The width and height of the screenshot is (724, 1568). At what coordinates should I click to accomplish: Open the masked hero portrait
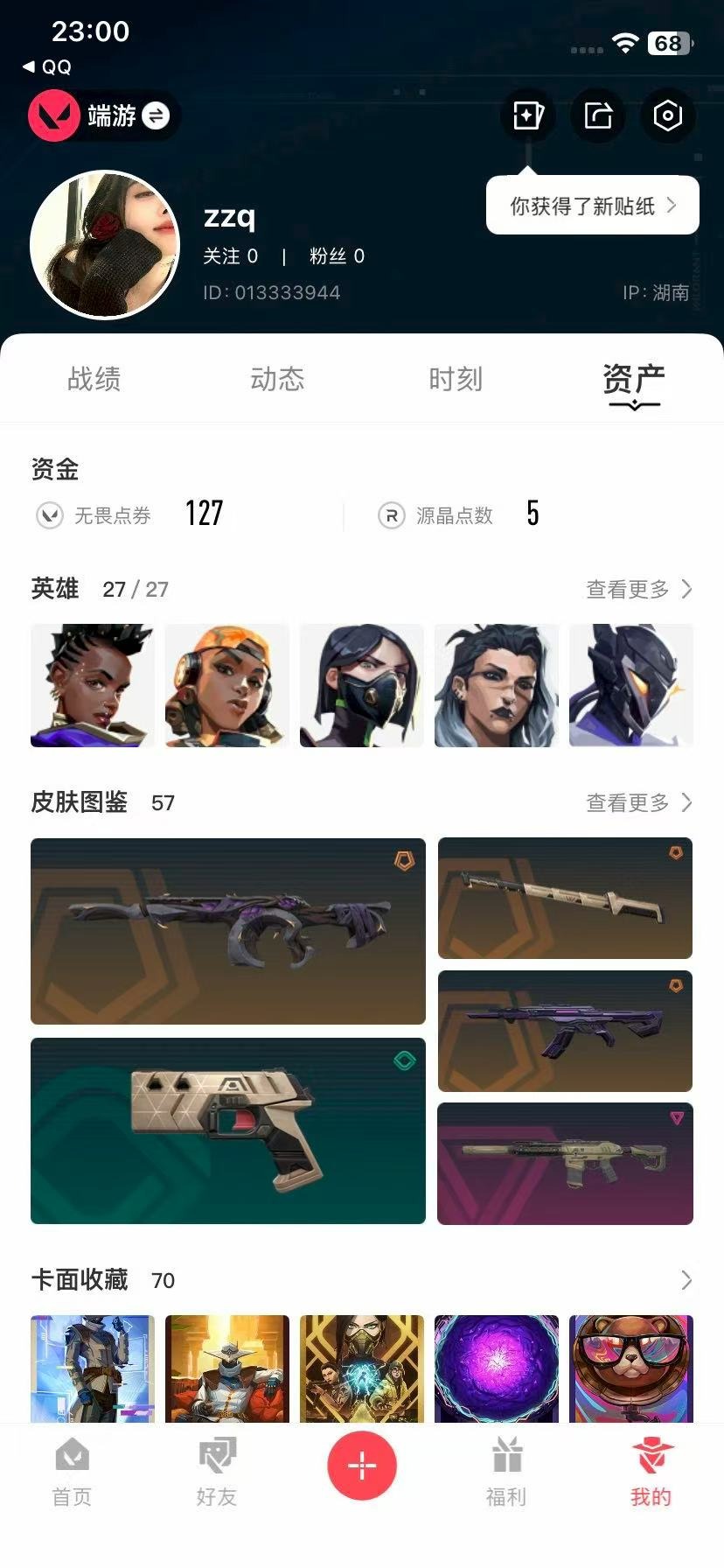click(362, 685)
